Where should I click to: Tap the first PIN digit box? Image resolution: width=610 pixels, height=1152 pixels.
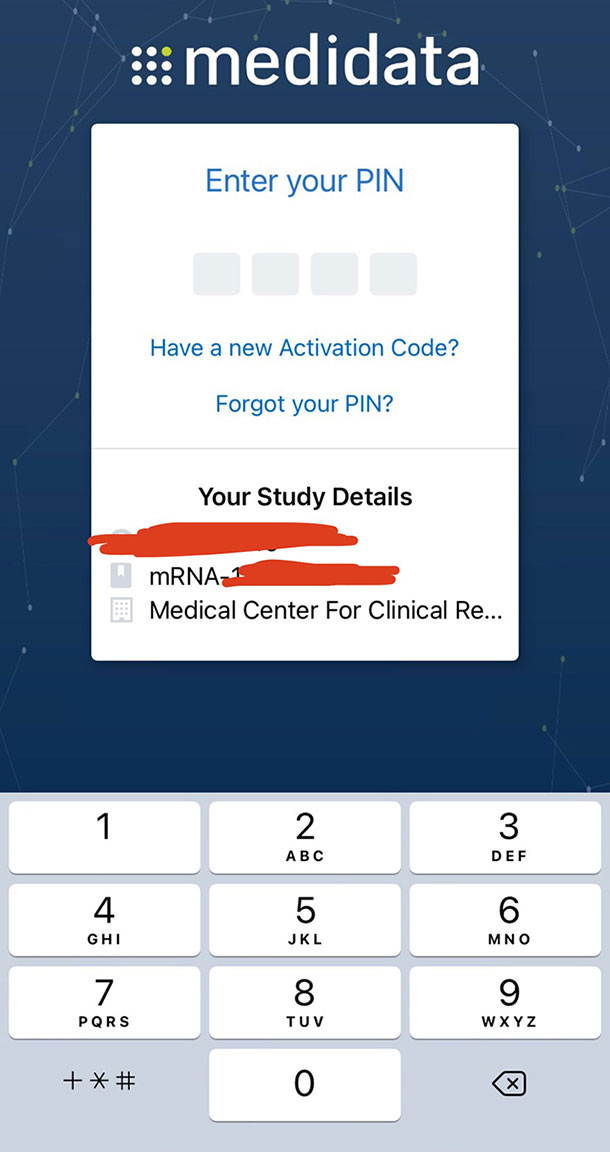coord(216,274)
